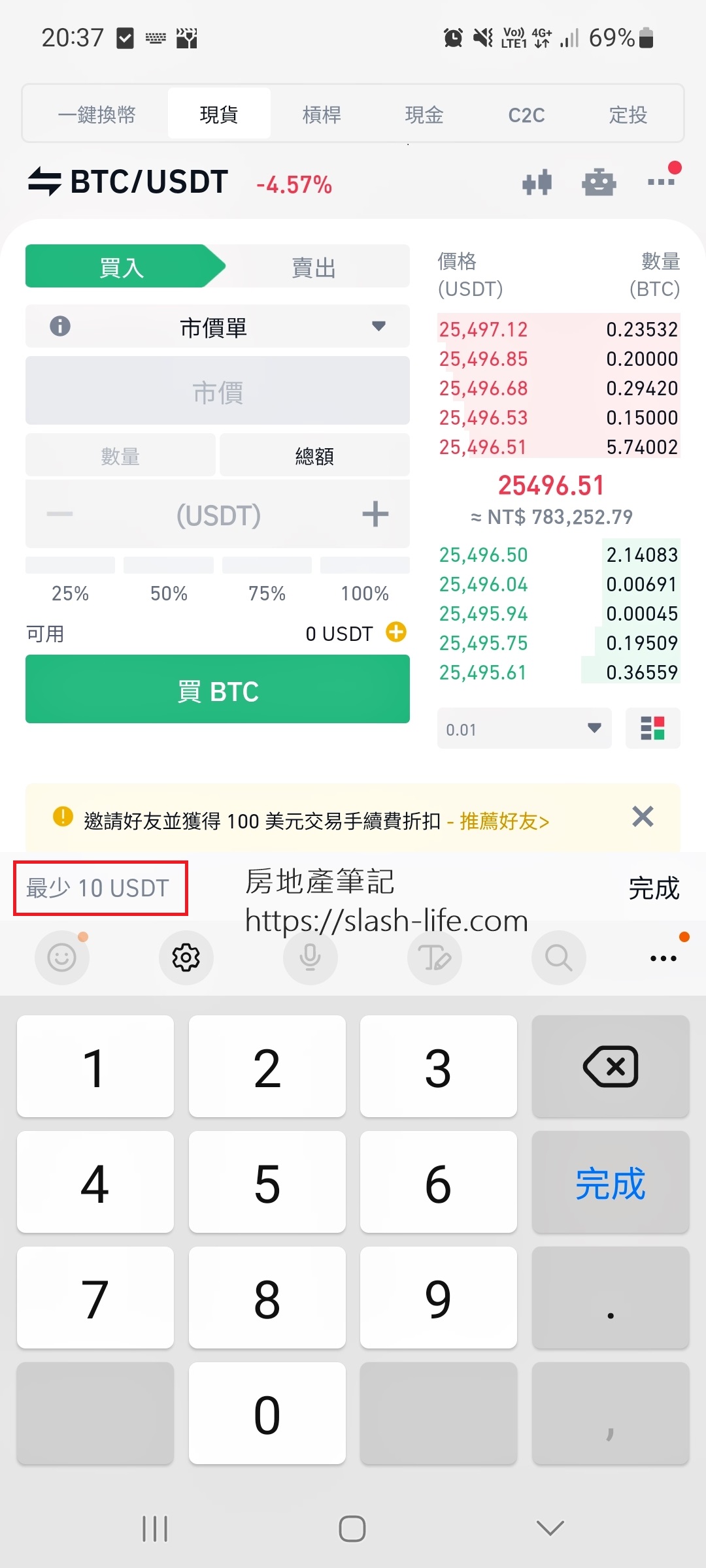Change the order book layout icon

[x=652, y=728]
